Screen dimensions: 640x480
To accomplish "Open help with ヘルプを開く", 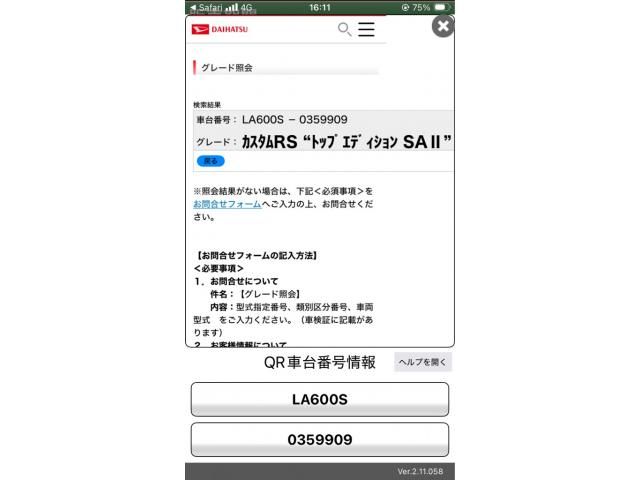I will 423,362.
